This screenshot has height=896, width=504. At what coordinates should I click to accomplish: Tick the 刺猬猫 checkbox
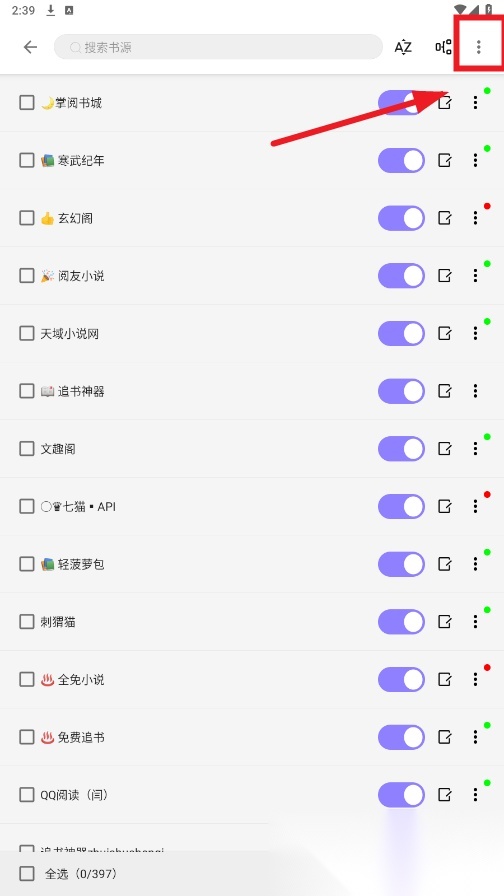(x=27, y=622)
